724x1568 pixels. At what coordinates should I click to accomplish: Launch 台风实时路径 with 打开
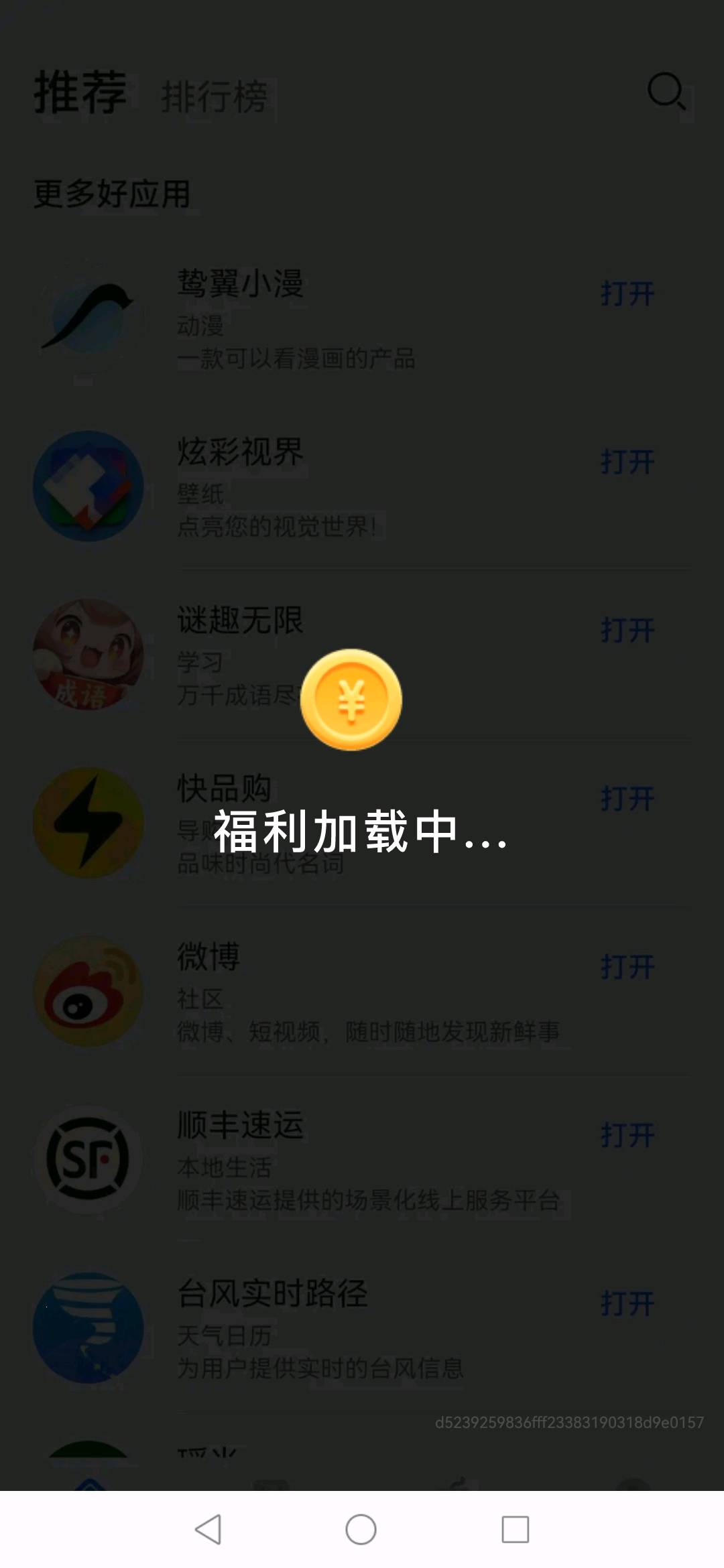coord(627,1303)
